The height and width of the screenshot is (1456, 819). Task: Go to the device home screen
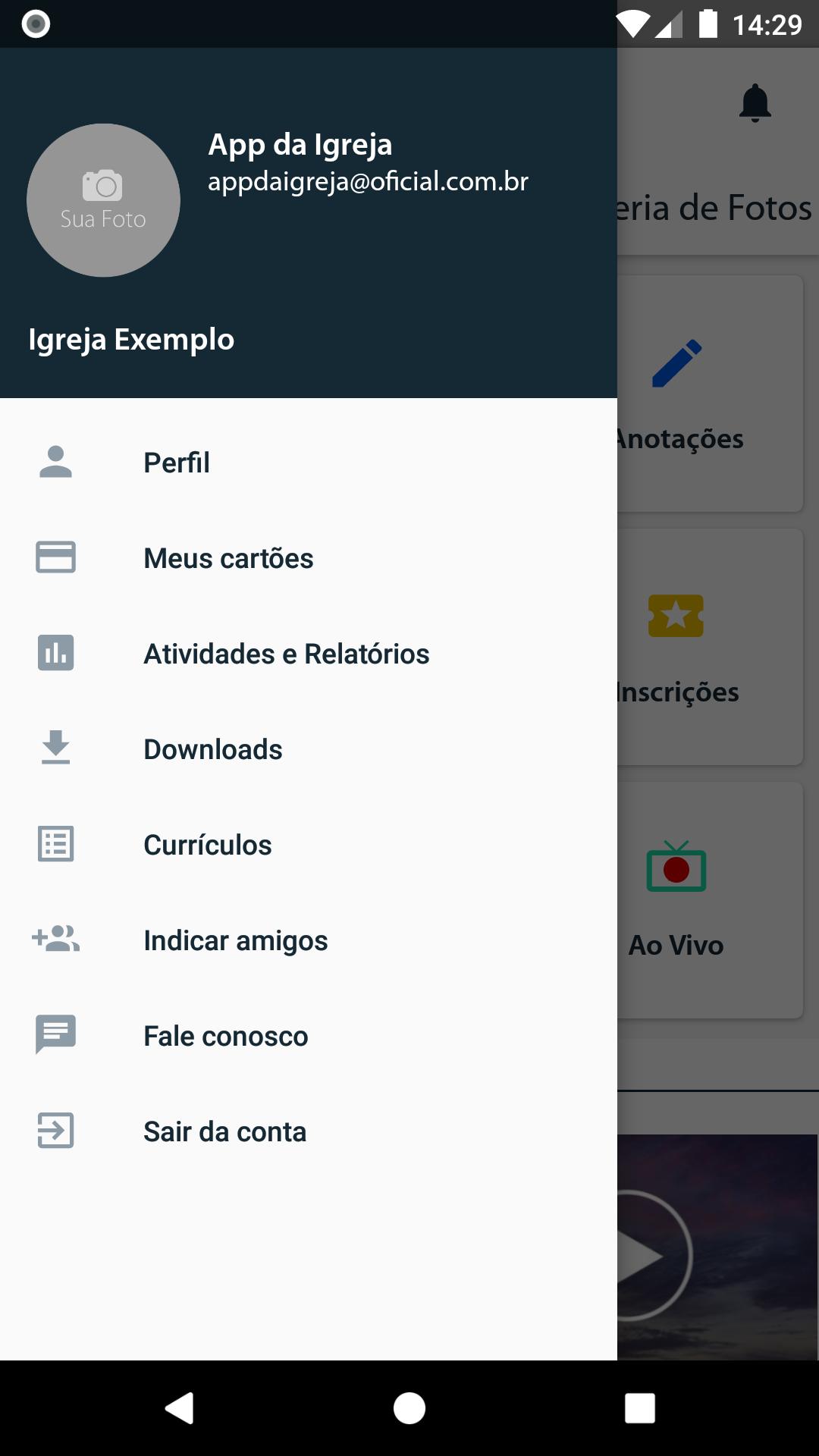(409, 1408)
